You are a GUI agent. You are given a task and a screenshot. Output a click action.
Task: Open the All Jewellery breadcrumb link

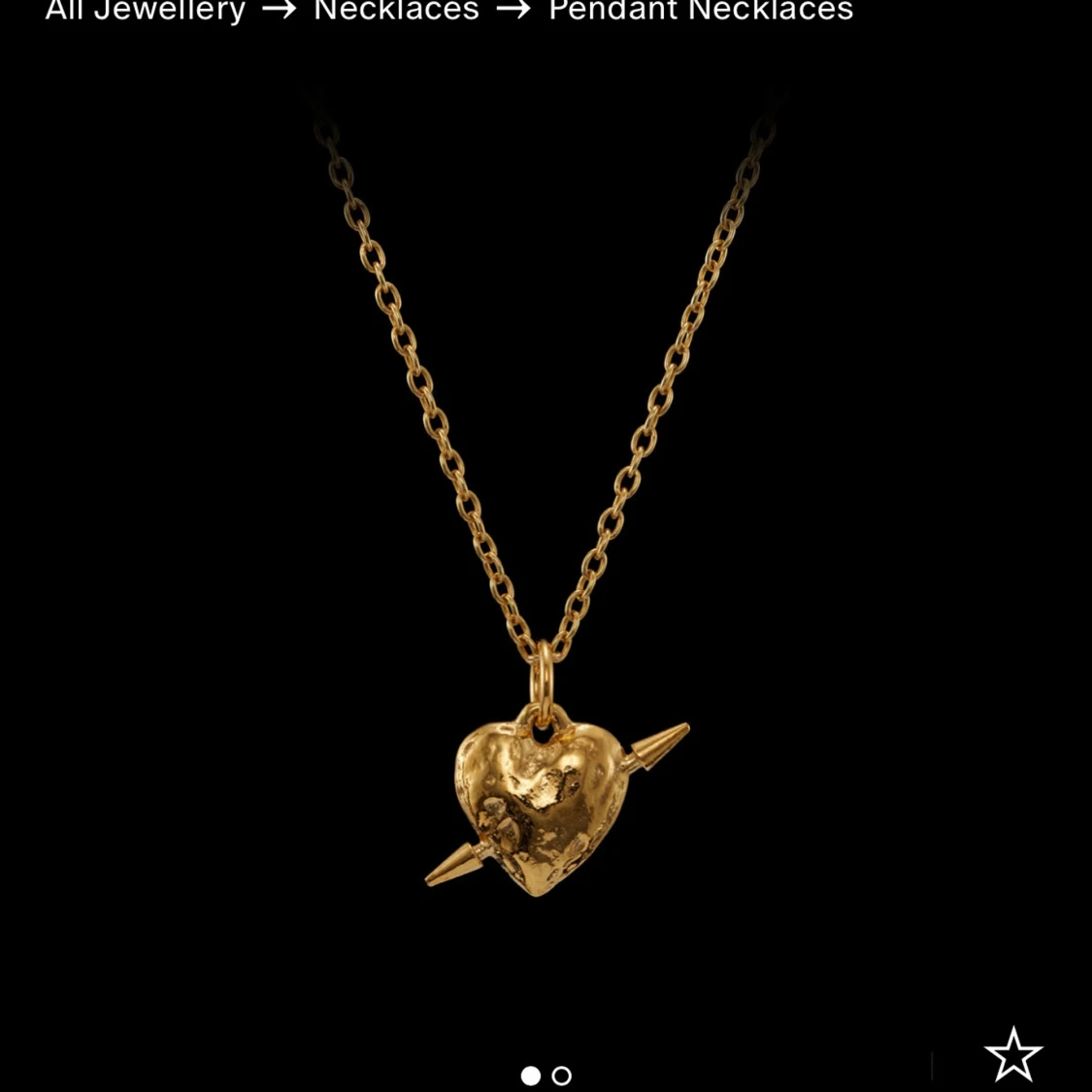coord(146,11)
